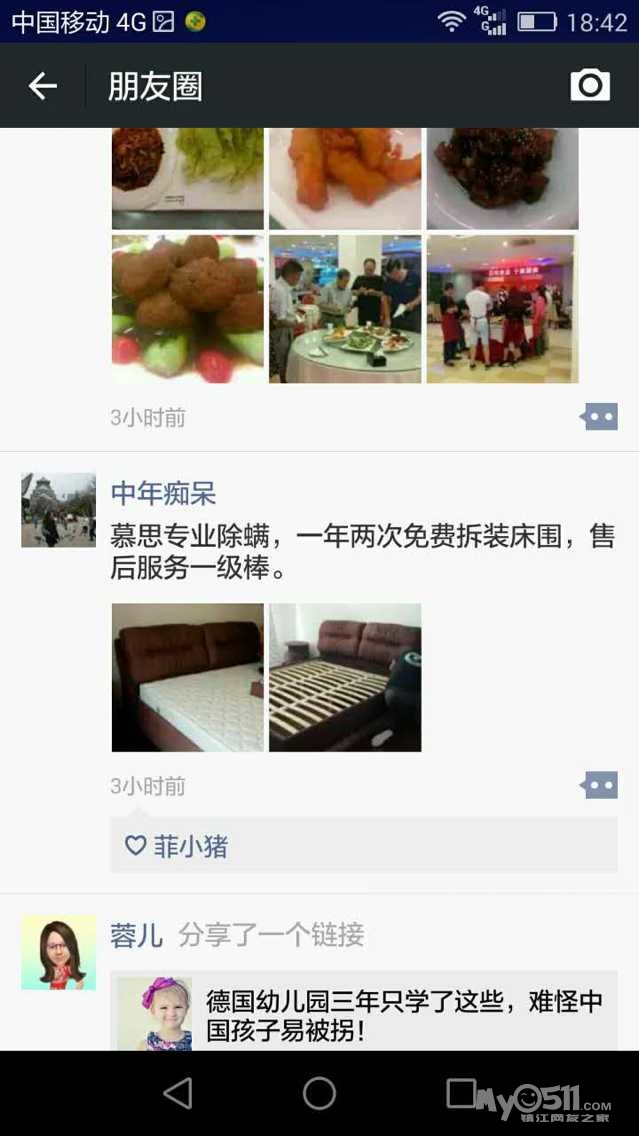Open 蓉儿's profile name

click(x=137, y=935)
